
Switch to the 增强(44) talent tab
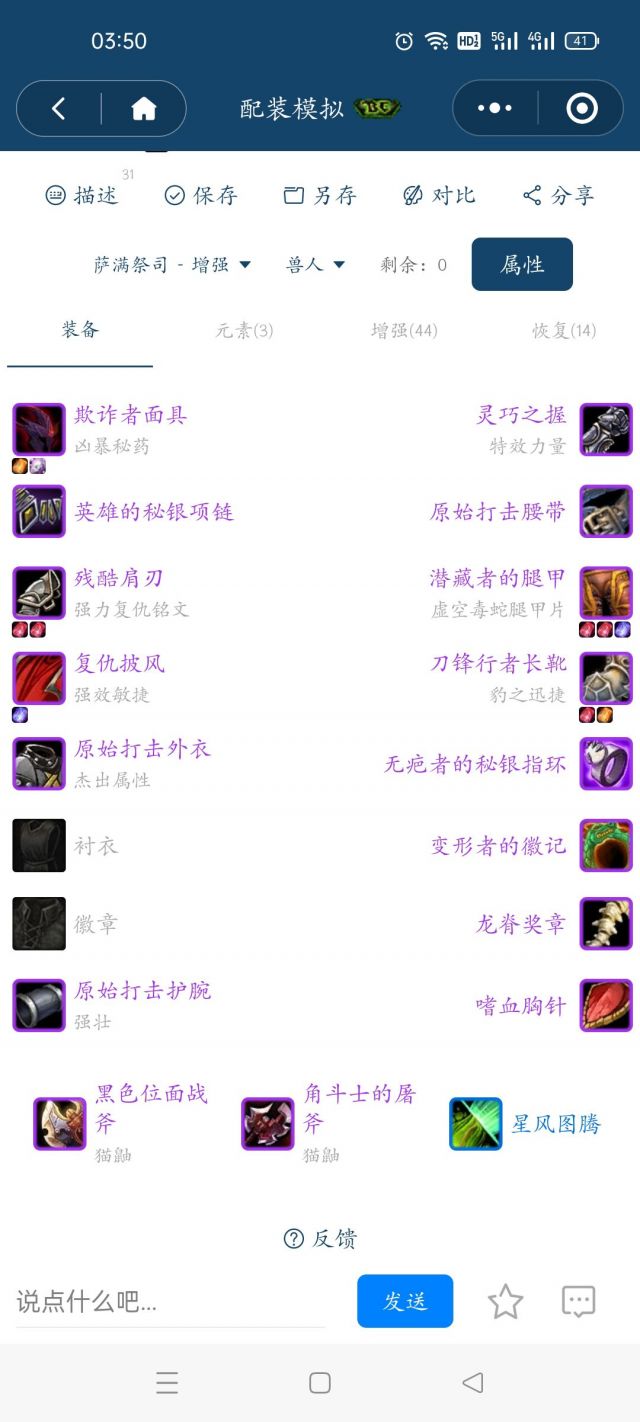[x=404, y=330]
